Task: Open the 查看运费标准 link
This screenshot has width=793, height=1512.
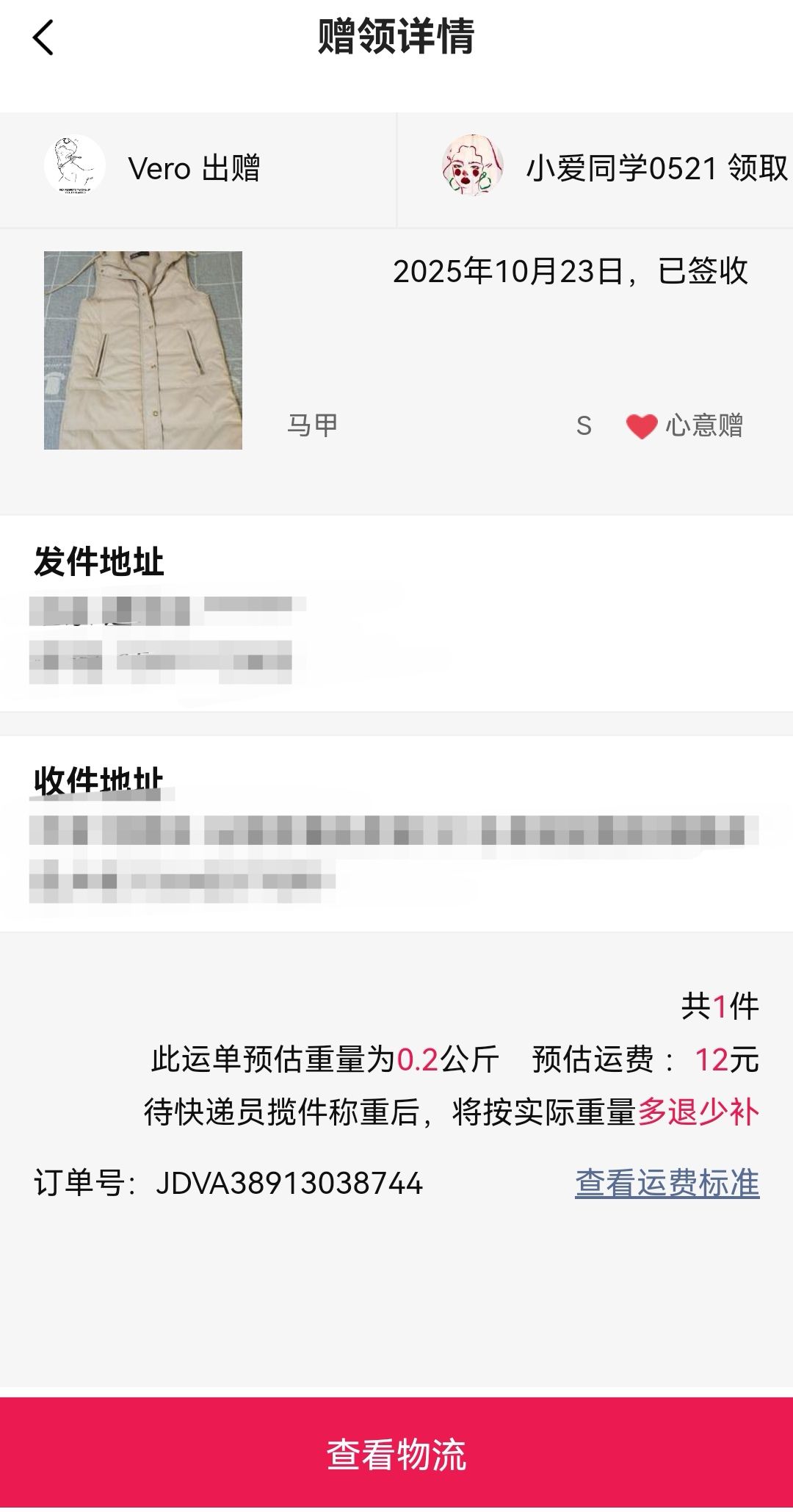Action: (x=667, y=1184)
